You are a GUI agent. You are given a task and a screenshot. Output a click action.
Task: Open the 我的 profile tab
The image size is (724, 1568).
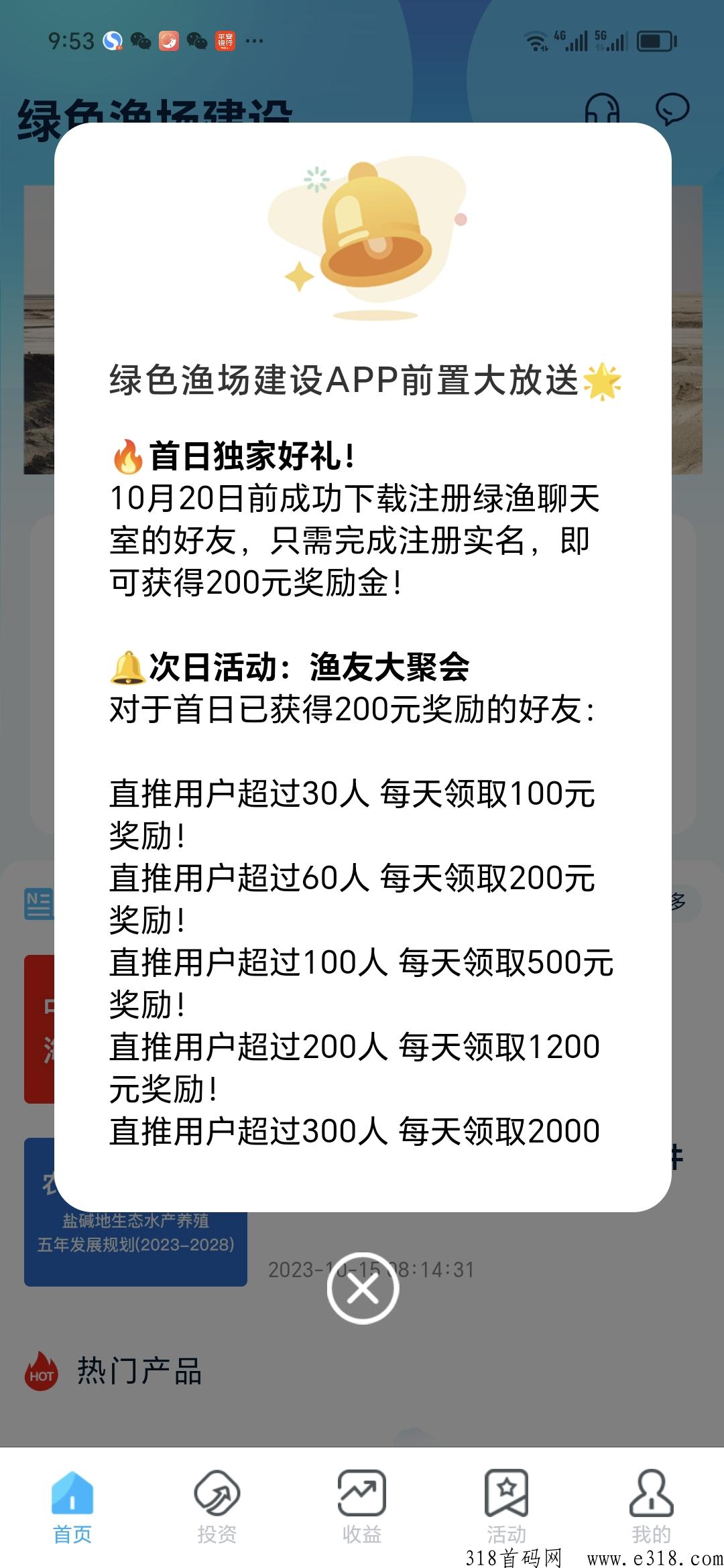[651, 1504]
